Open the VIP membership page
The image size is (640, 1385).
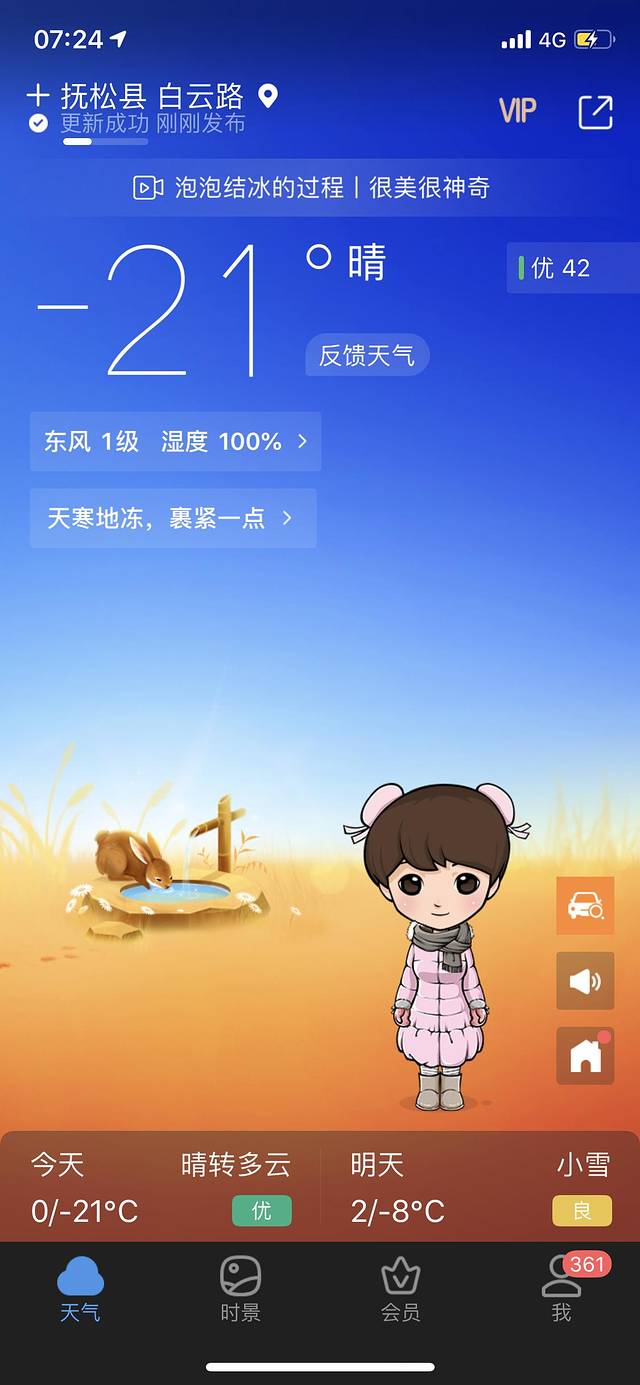pos(518,111)
